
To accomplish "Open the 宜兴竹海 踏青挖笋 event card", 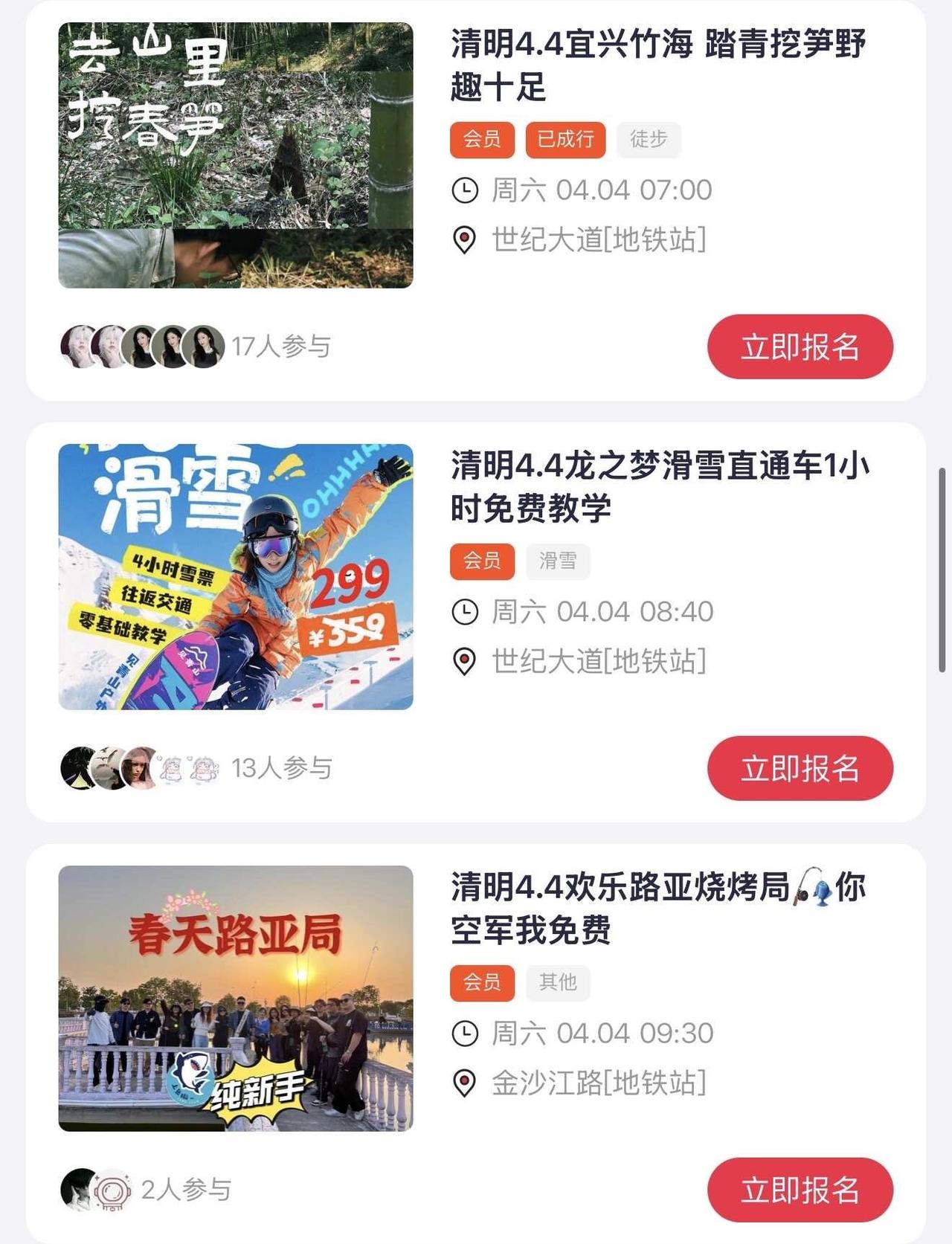I will pos(657,65).
